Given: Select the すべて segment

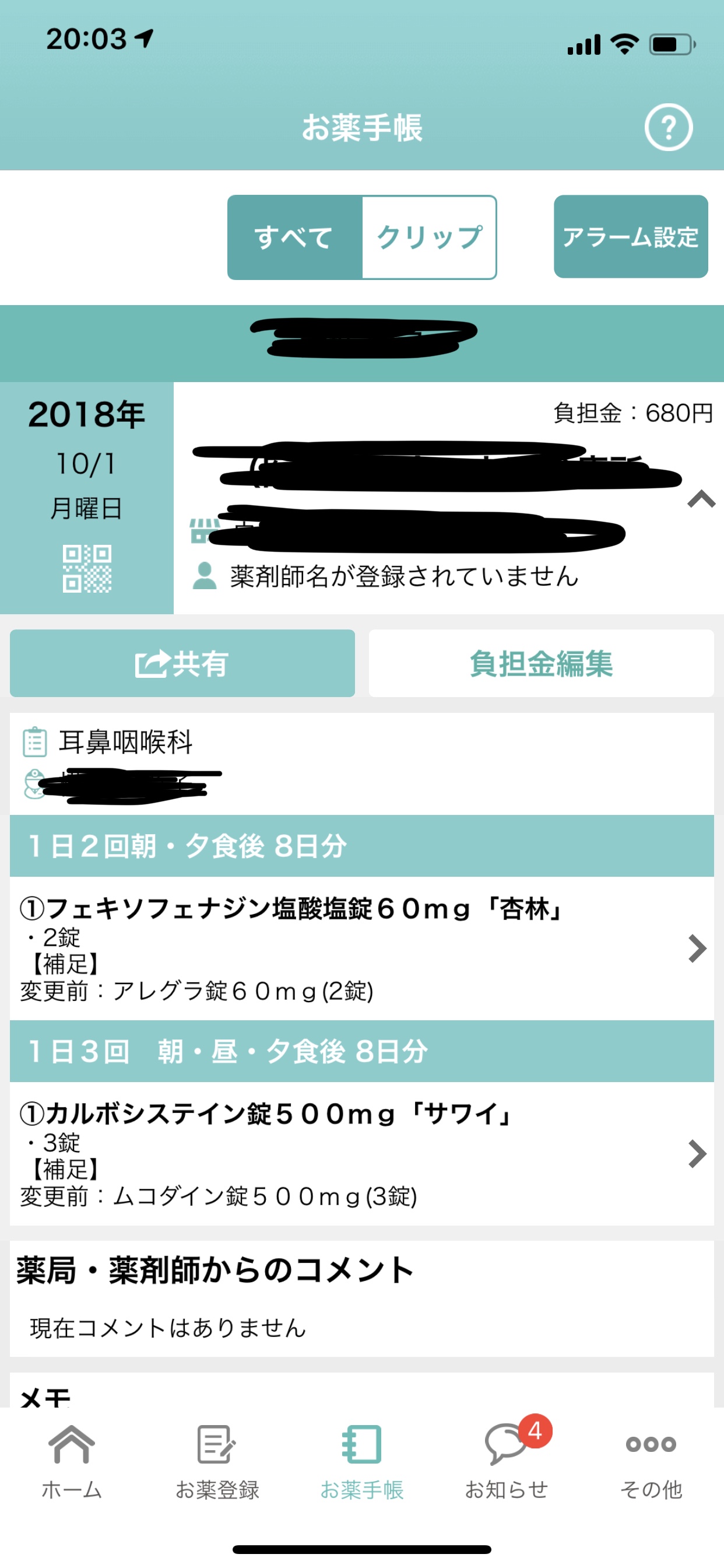Looking at the screenshot, I should [295, 237].
